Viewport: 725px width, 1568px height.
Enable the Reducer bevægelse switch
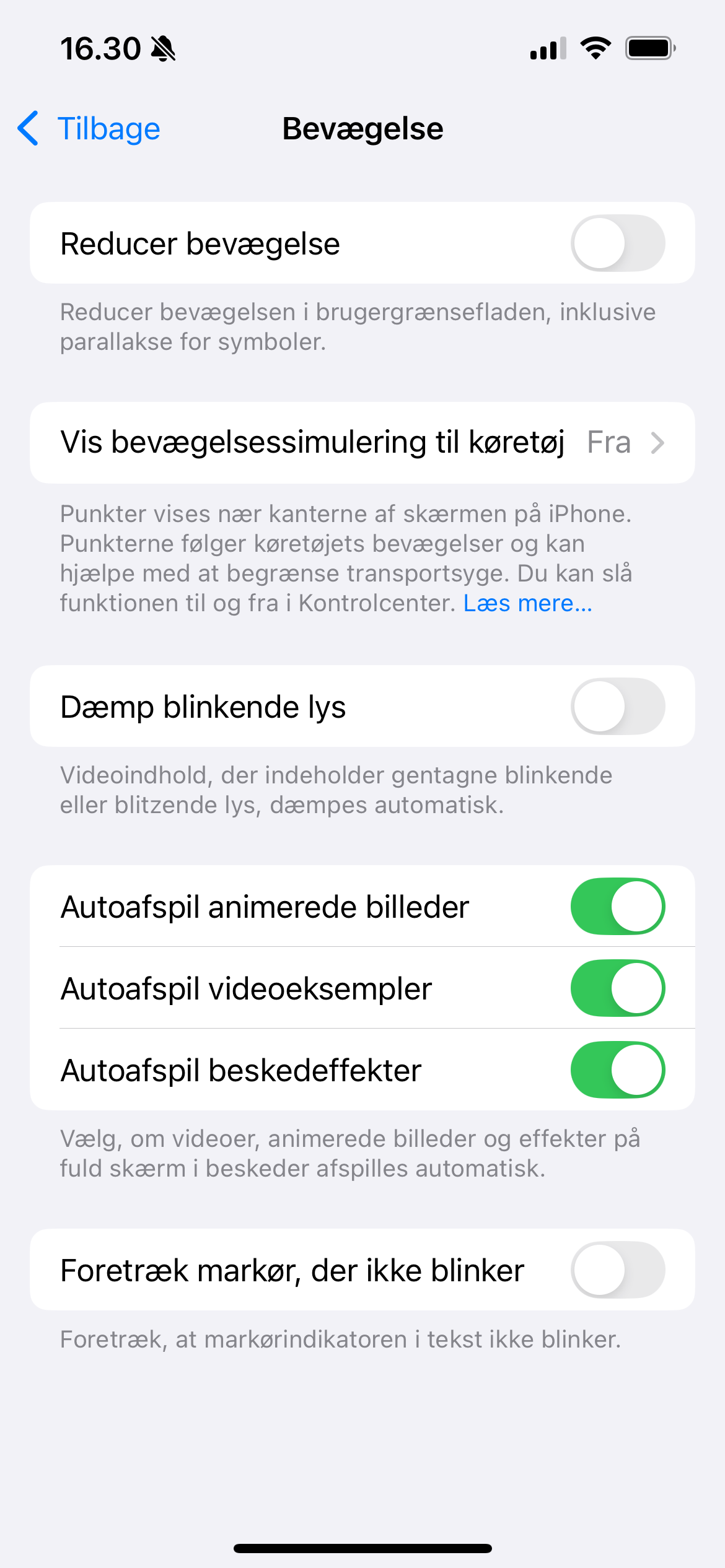[x=617, y=243]
